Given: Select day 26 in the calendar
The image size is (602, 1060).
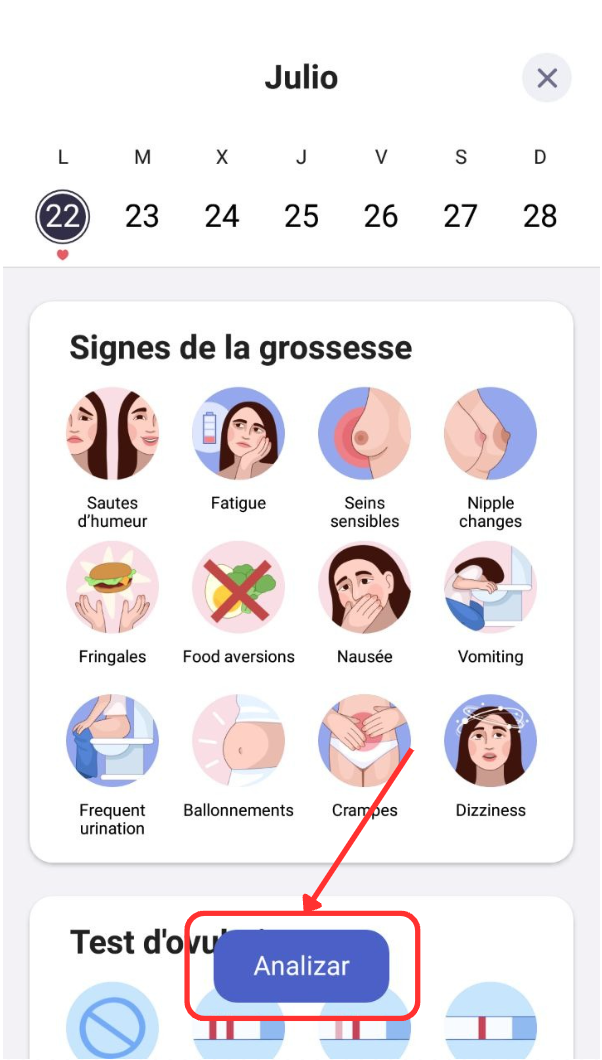Looking at the screenshot, I should click(x=381, y=215).
